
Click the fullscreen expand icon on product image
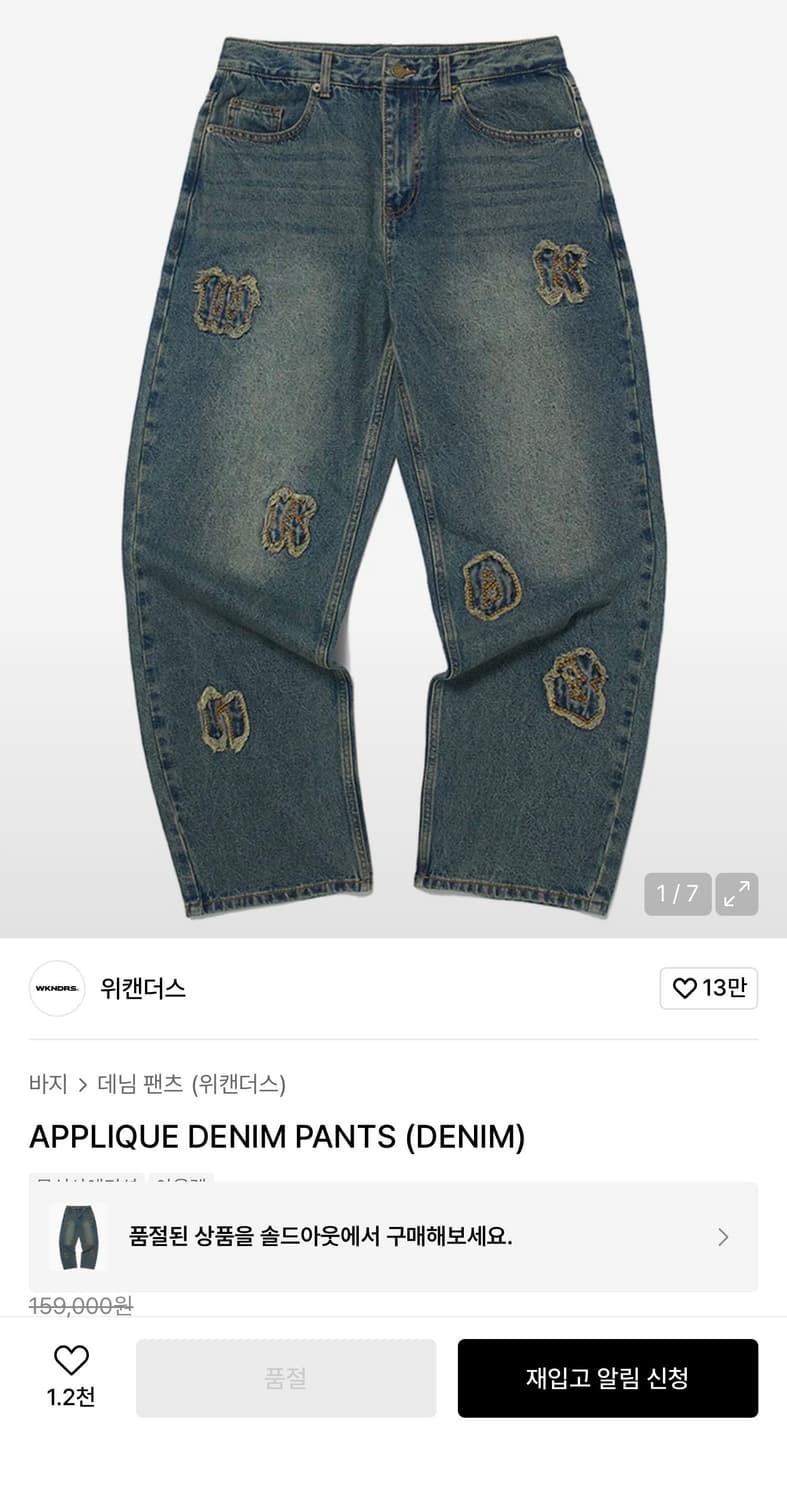(x=737, y=894)
